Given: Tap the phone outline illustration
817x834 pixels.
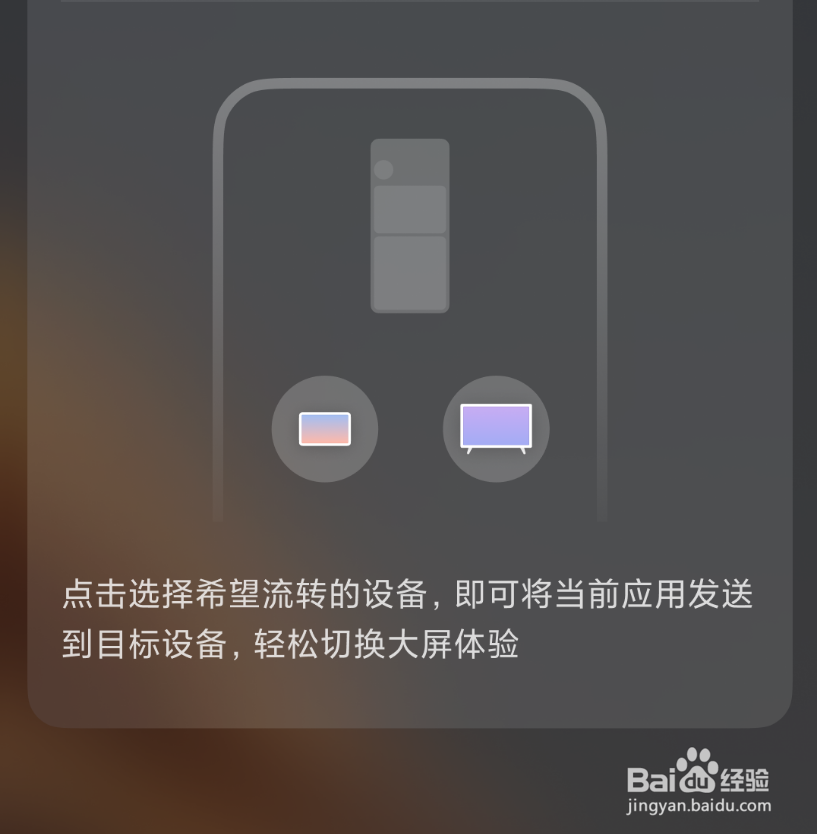Looking at the screenshot, I should 410,300.
